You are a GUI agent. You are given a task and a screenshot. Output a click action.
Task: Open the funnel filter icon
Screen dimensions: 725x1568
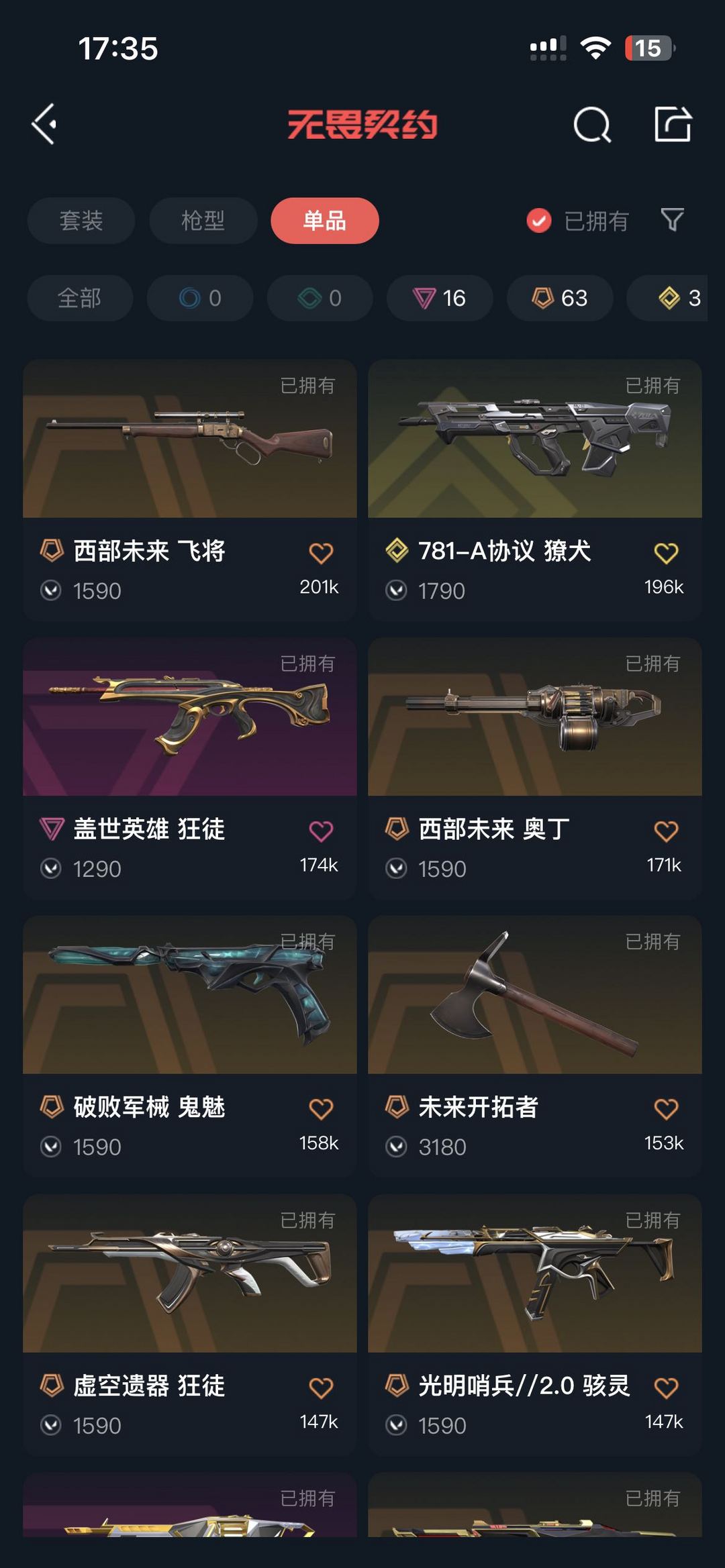tap(672, 219)
